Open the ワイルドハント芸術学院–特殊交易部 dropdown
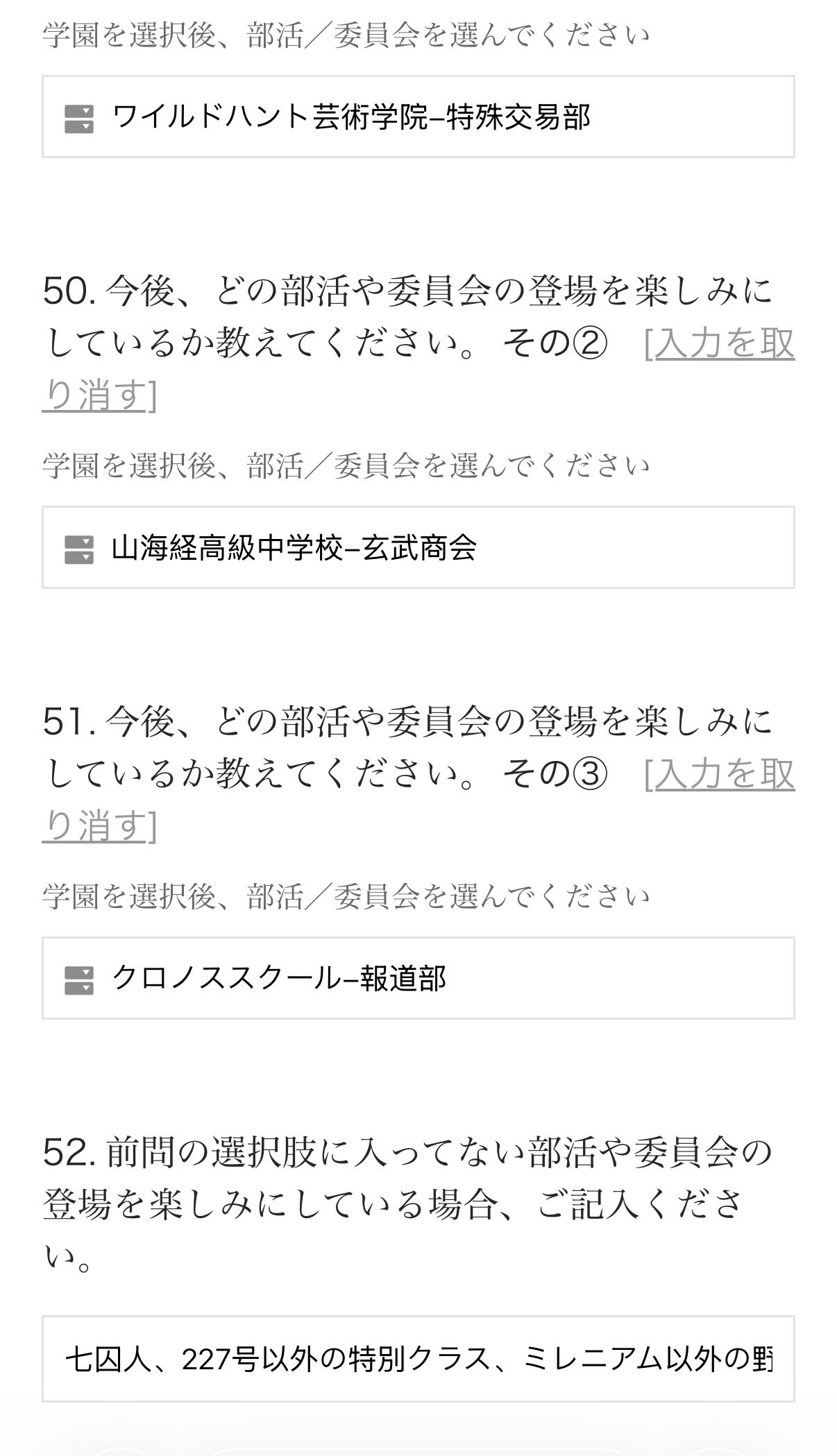The image size is (837, 1456). pyautogui.click(x=418, y=117)
